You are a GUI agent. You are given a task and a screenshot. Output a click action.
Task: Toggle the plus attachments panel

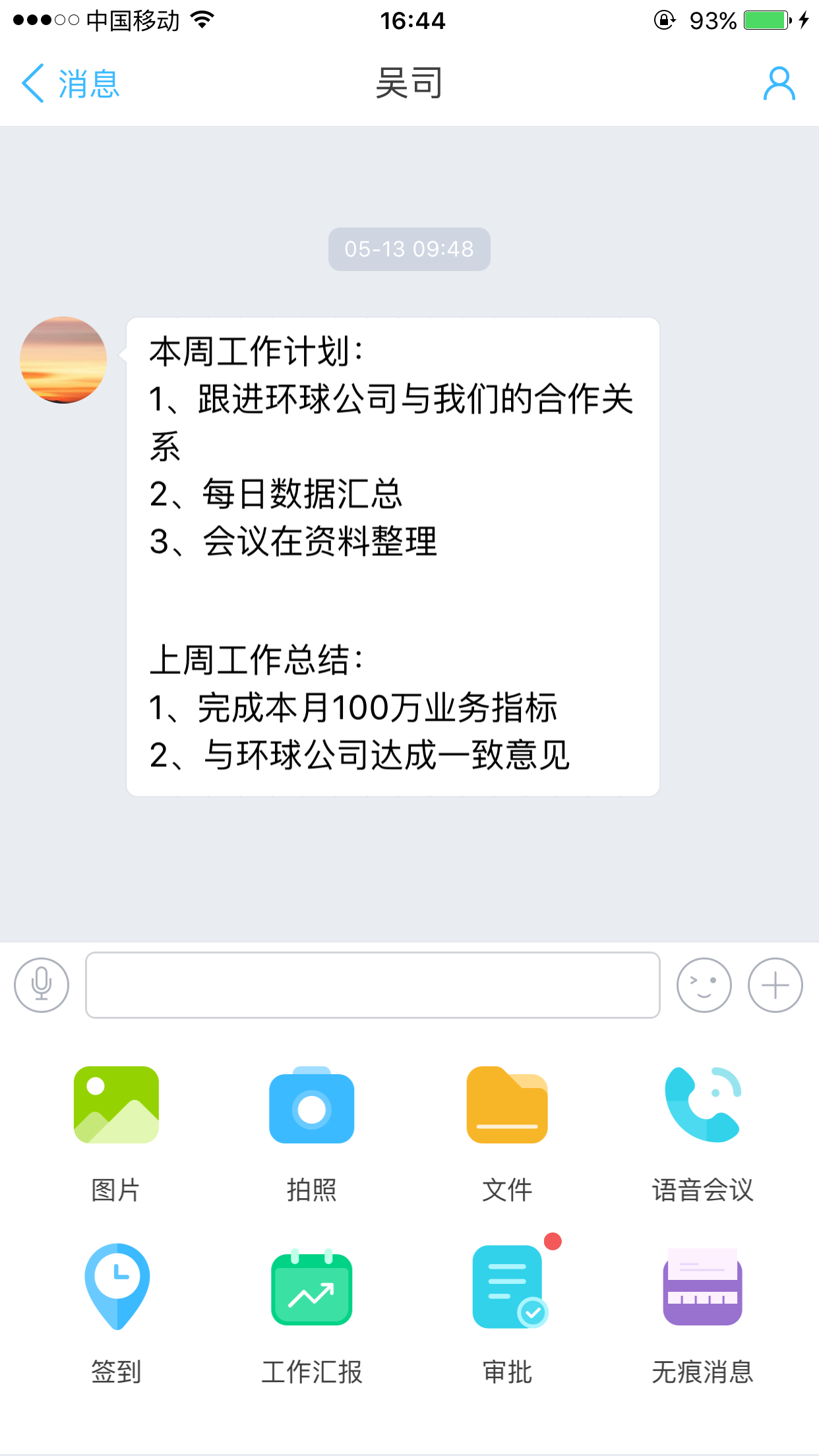(x=775, y=985)
